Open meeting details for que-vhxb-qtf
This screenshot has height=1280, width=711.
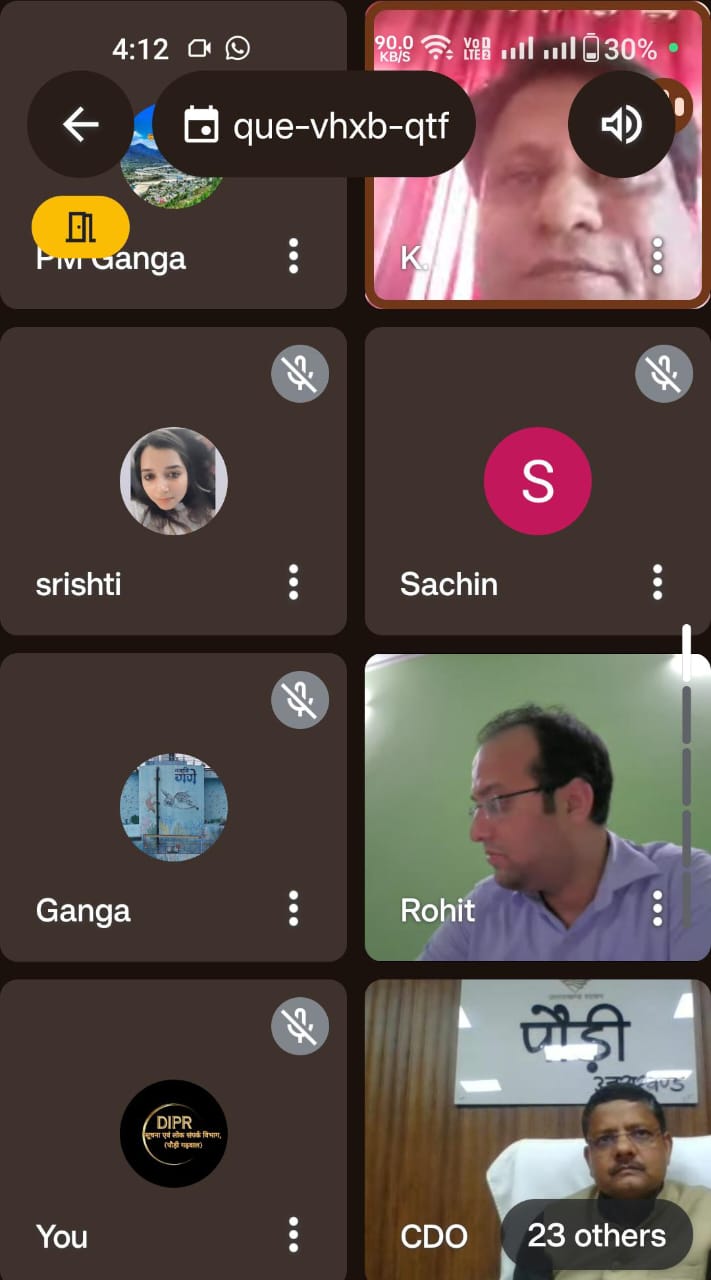coord(315,125)
